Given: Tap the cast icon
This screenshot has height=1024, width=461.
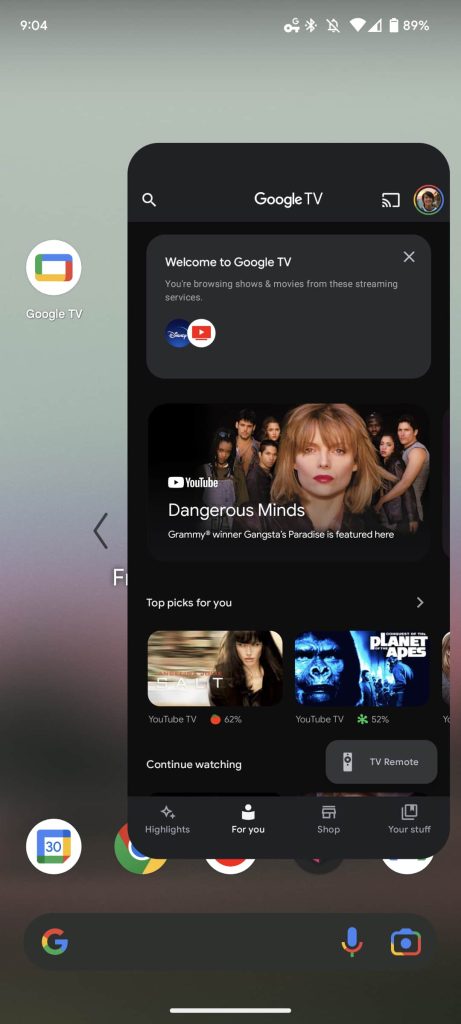Looking at the screenshot, I should coord(390,200).
